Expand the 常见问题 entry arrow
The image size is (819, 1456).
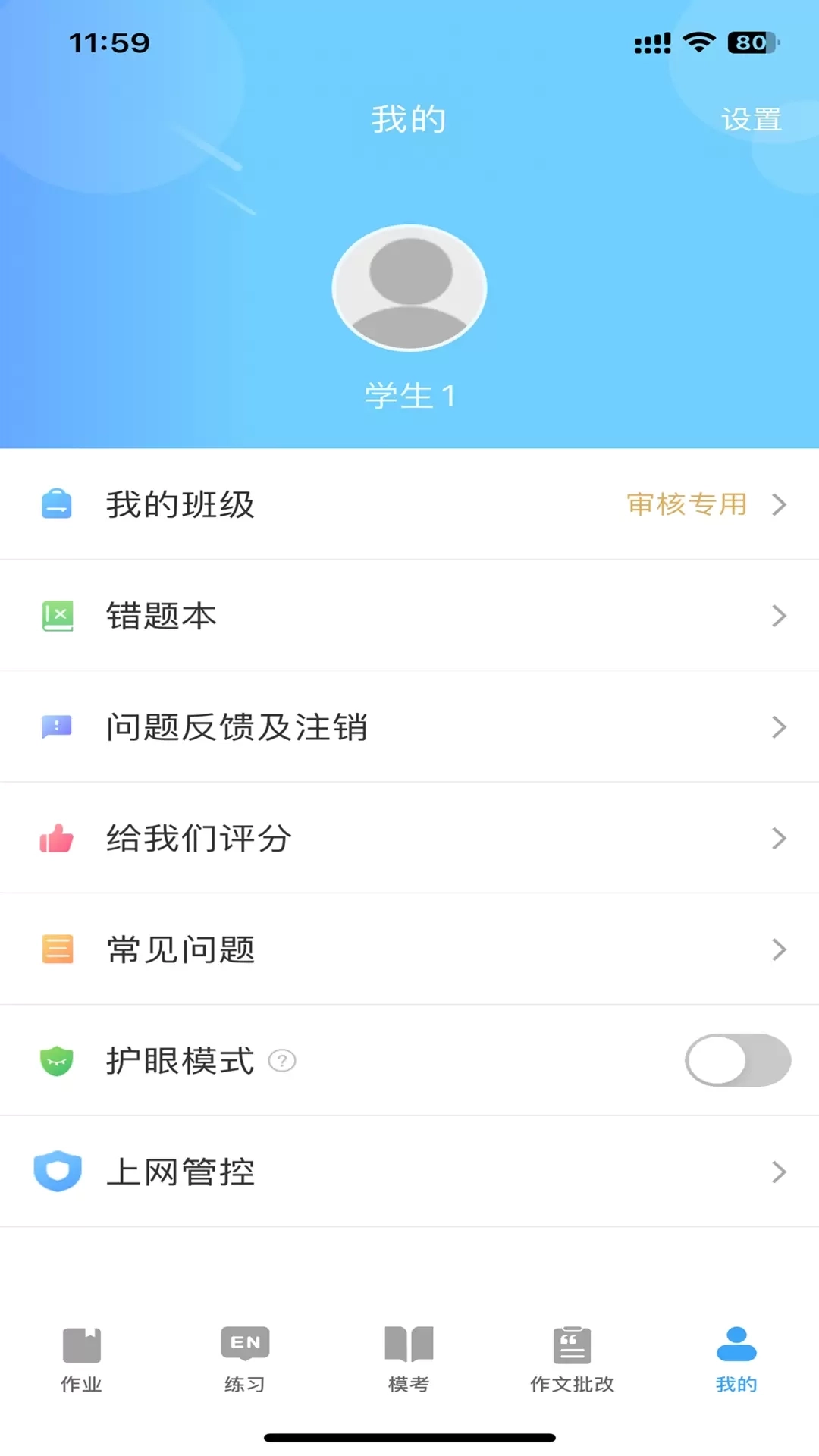point(780,949)
